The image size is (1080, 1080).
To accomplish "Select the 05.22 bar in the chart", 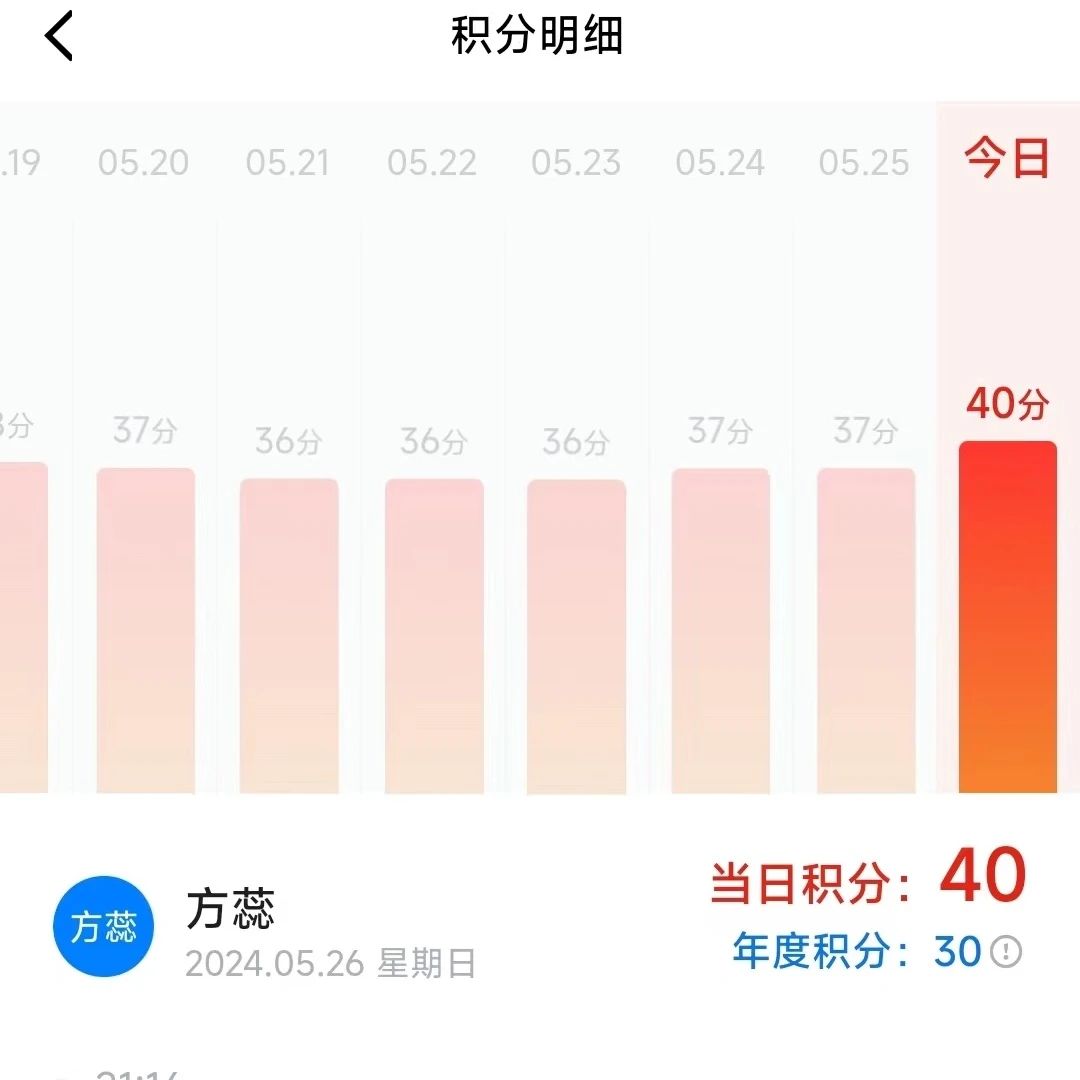I will tap(434, 635).
